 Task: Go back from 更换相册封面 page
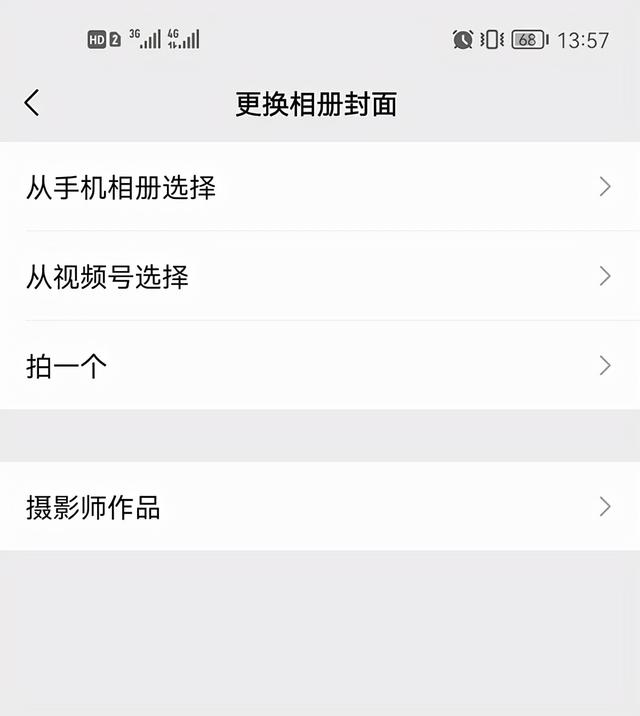pos(32,103)
